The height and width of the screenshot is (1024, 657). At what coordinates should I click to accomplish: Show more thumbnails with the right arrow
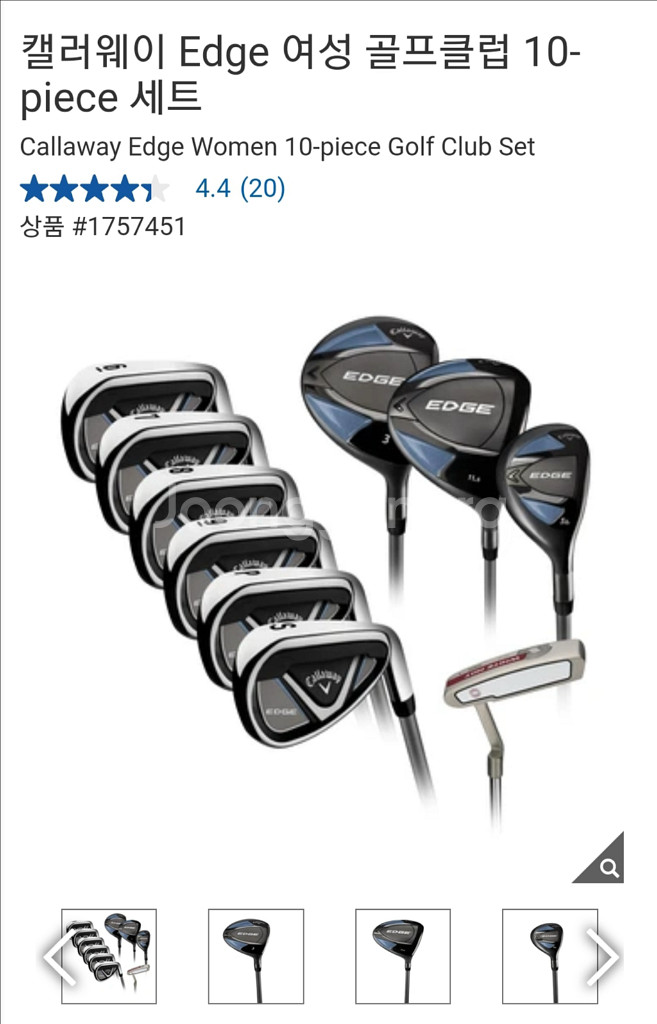(x=602, y=957)
